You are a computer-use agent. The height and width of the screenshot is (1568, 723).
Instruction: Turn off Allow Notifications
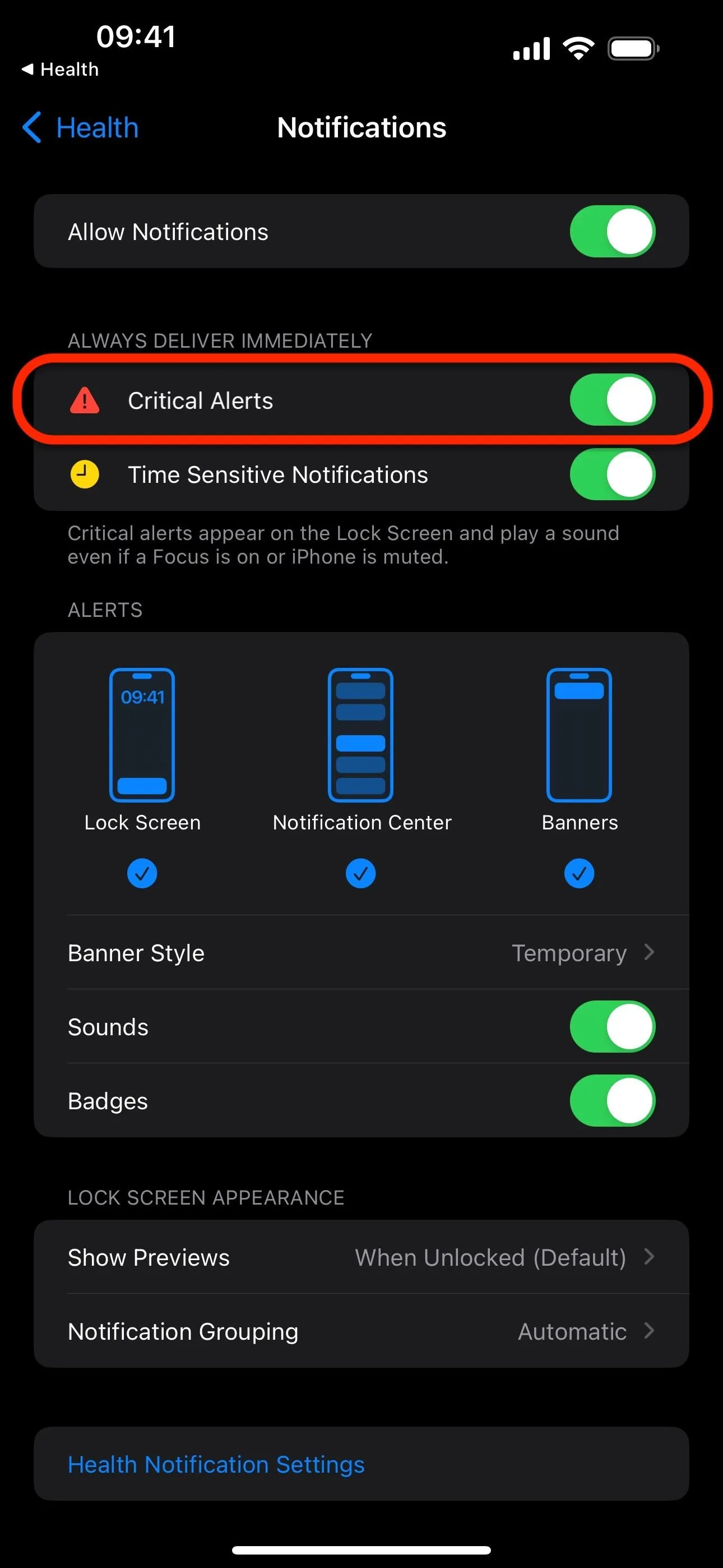[612, 231]
